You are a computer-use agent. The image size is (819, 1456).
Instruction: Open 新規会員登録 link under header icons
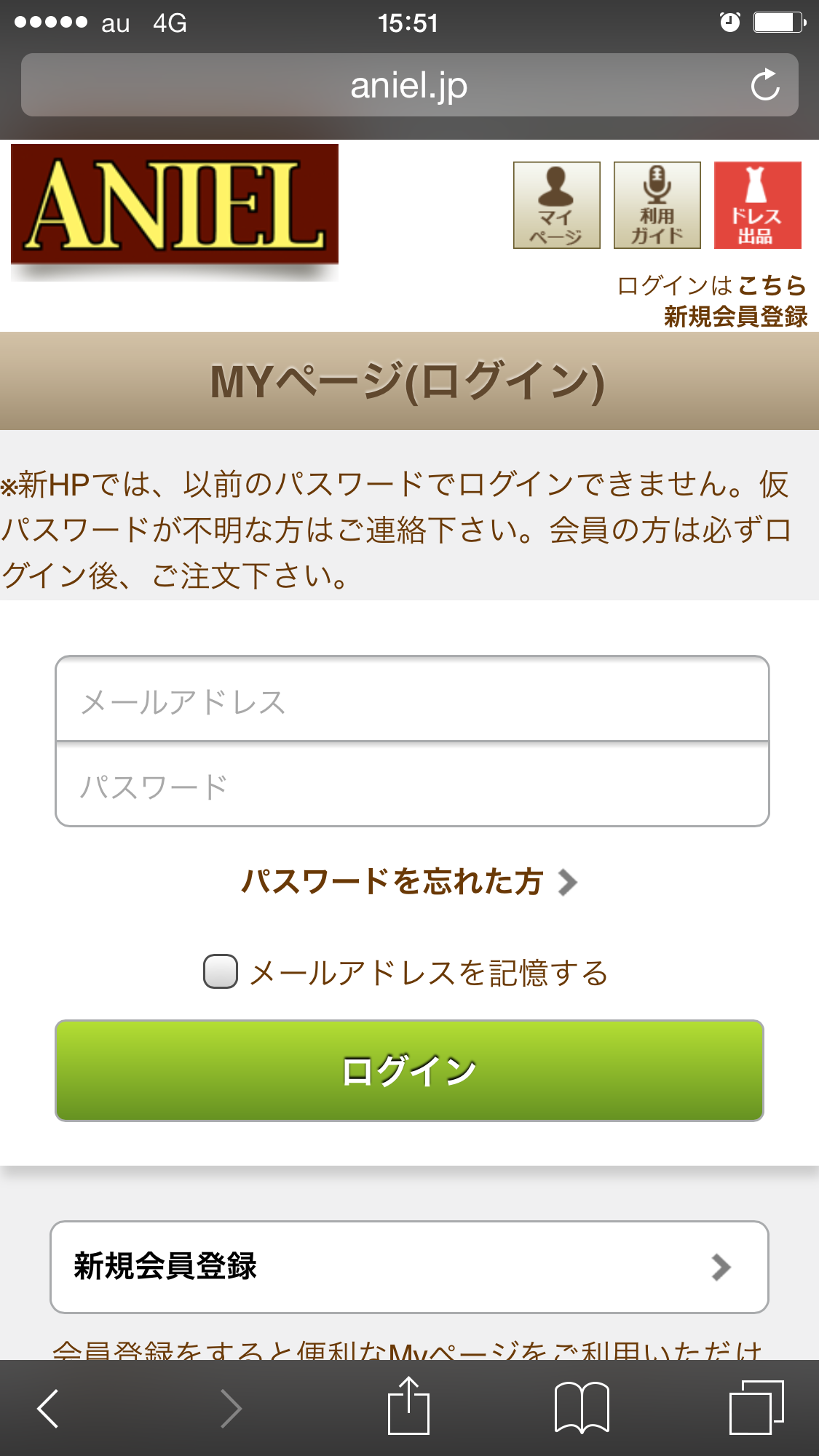pos(735,317)
